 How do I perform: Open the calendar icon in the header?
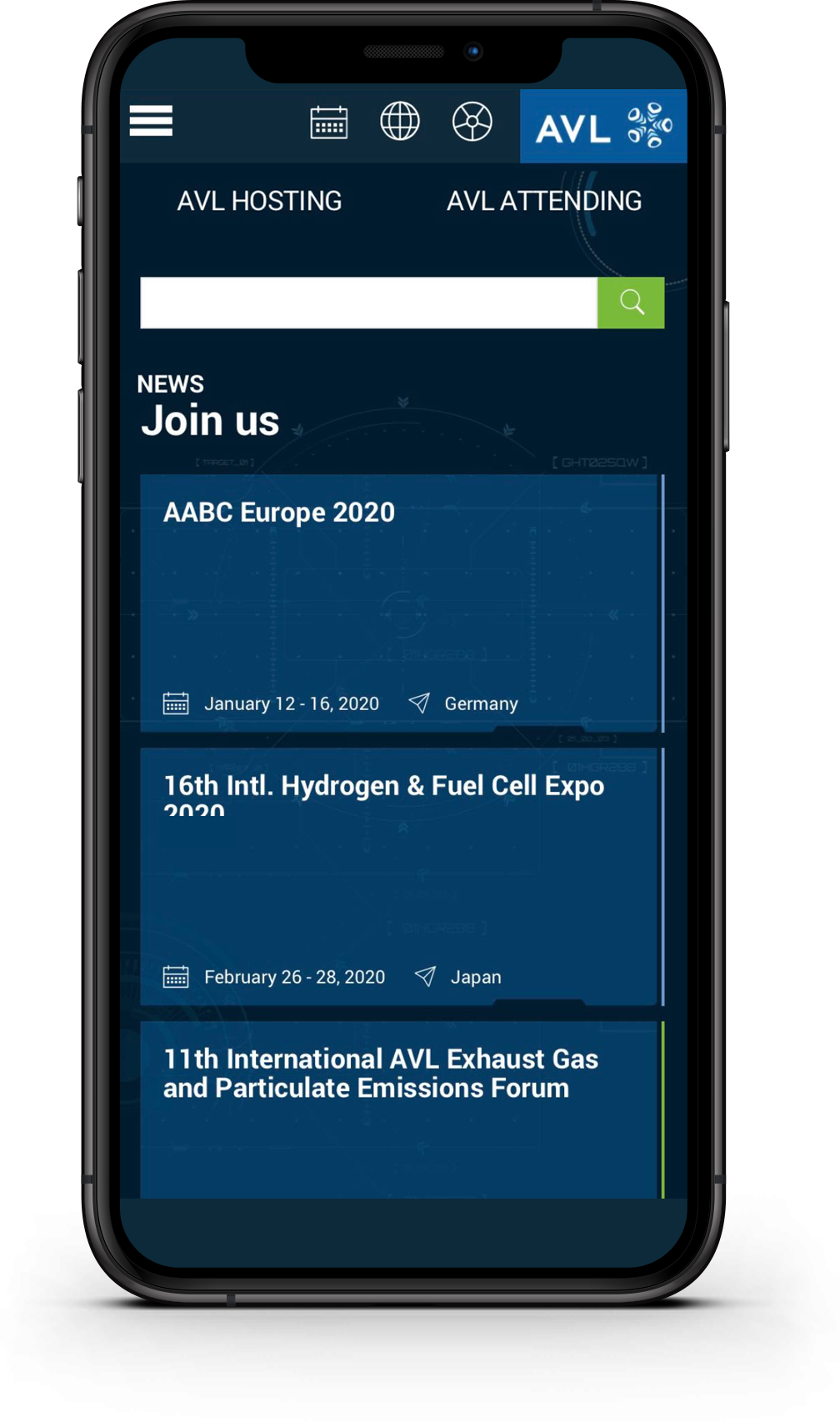[x=329, y=122]
